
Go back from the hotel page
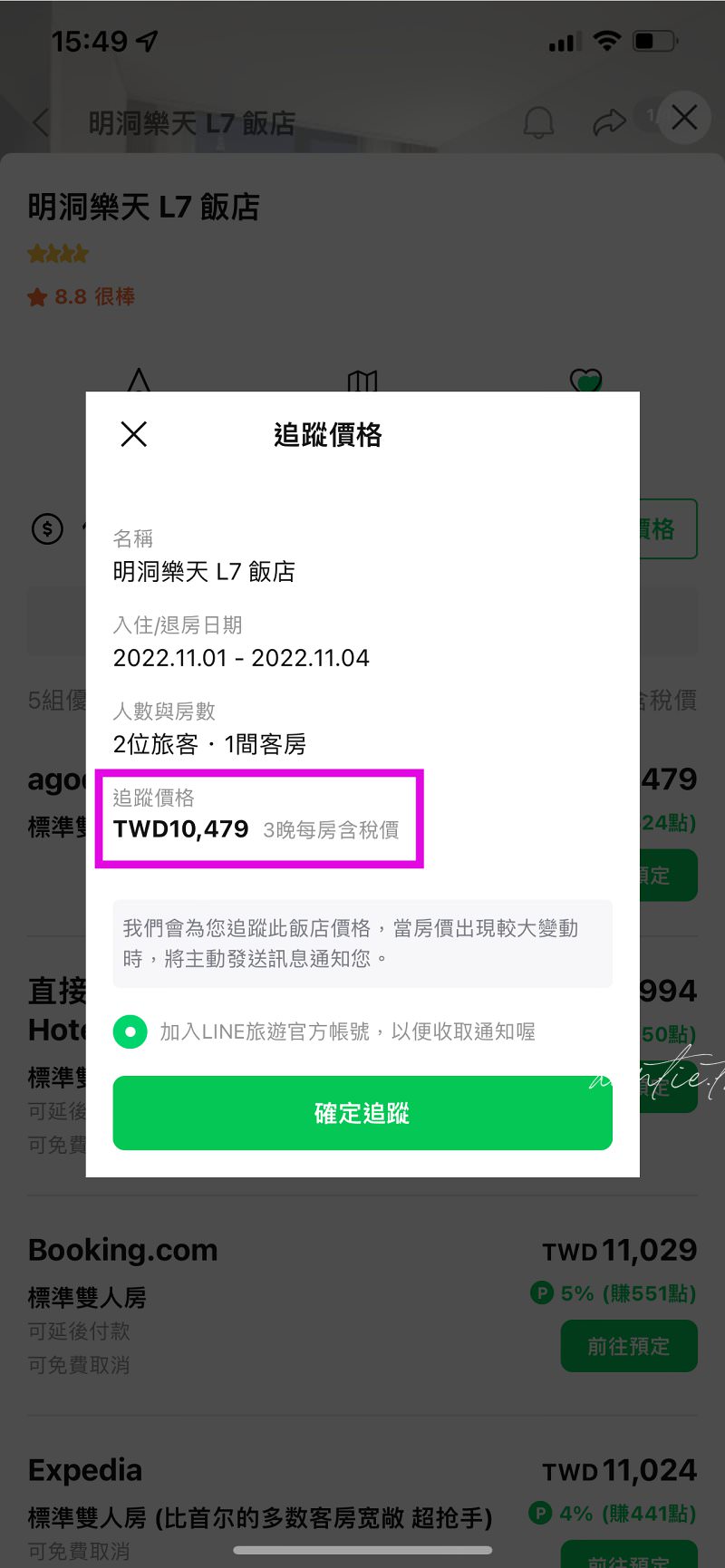pyautogui.click(x=41, y=122)
